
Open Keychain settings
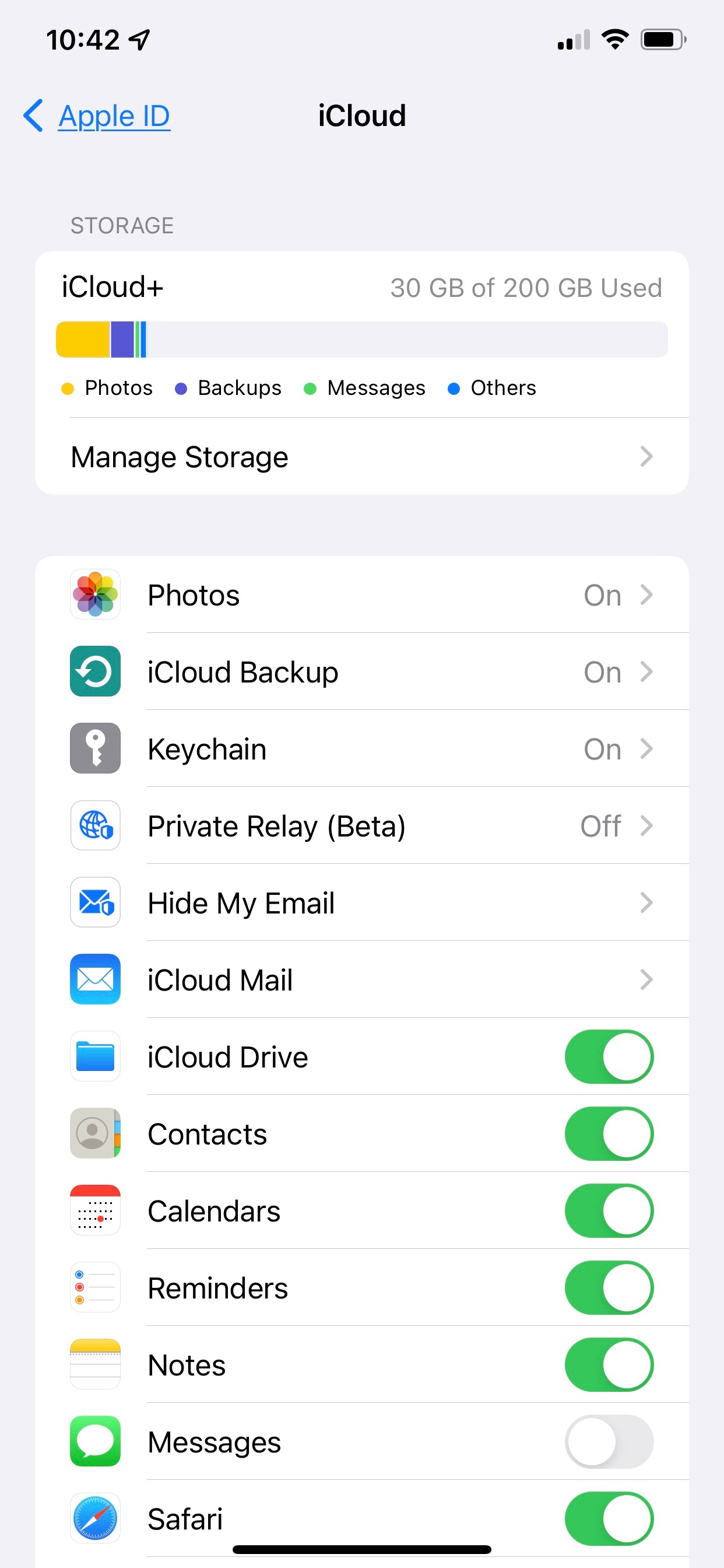coord(361,748)
